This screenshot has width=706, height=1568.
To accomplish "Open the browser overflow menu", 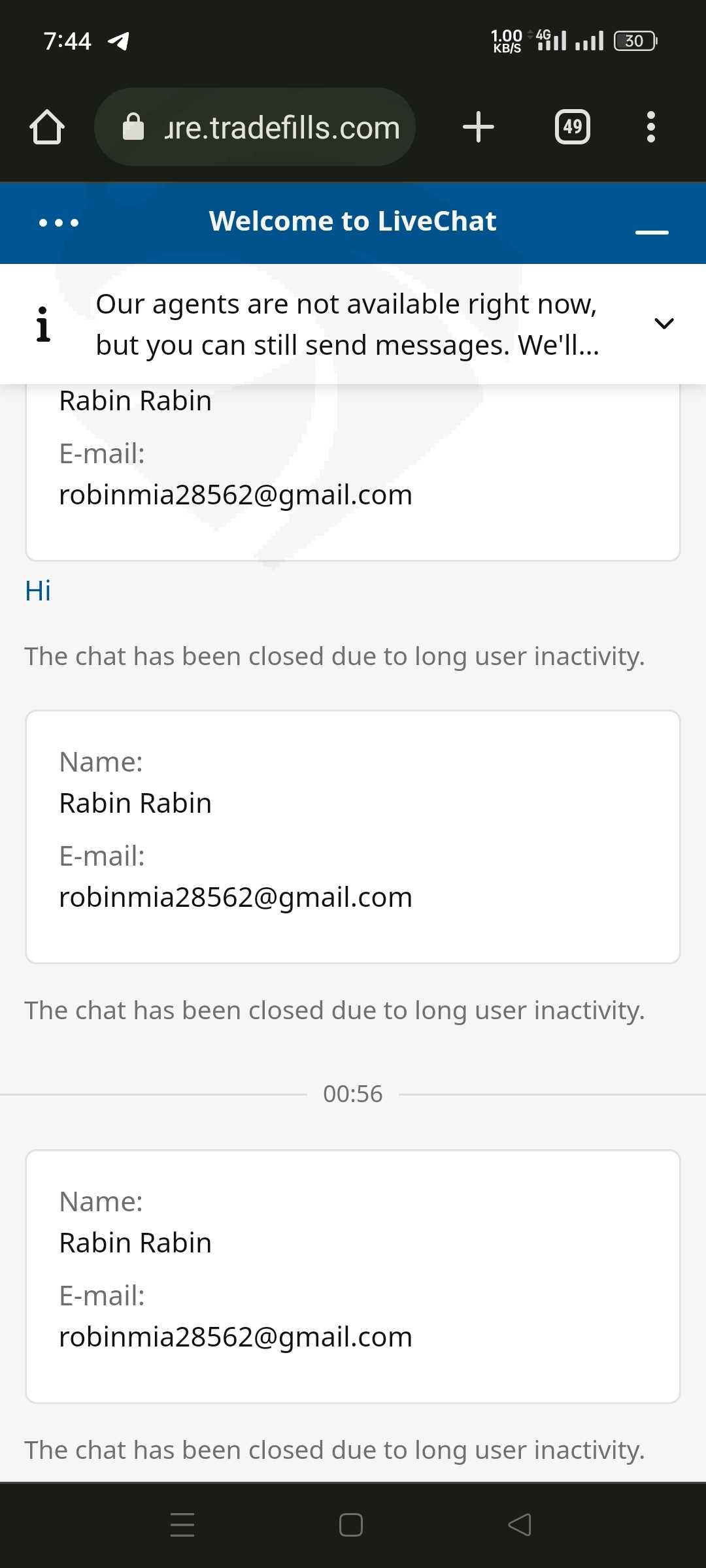I will pos(650,127).
